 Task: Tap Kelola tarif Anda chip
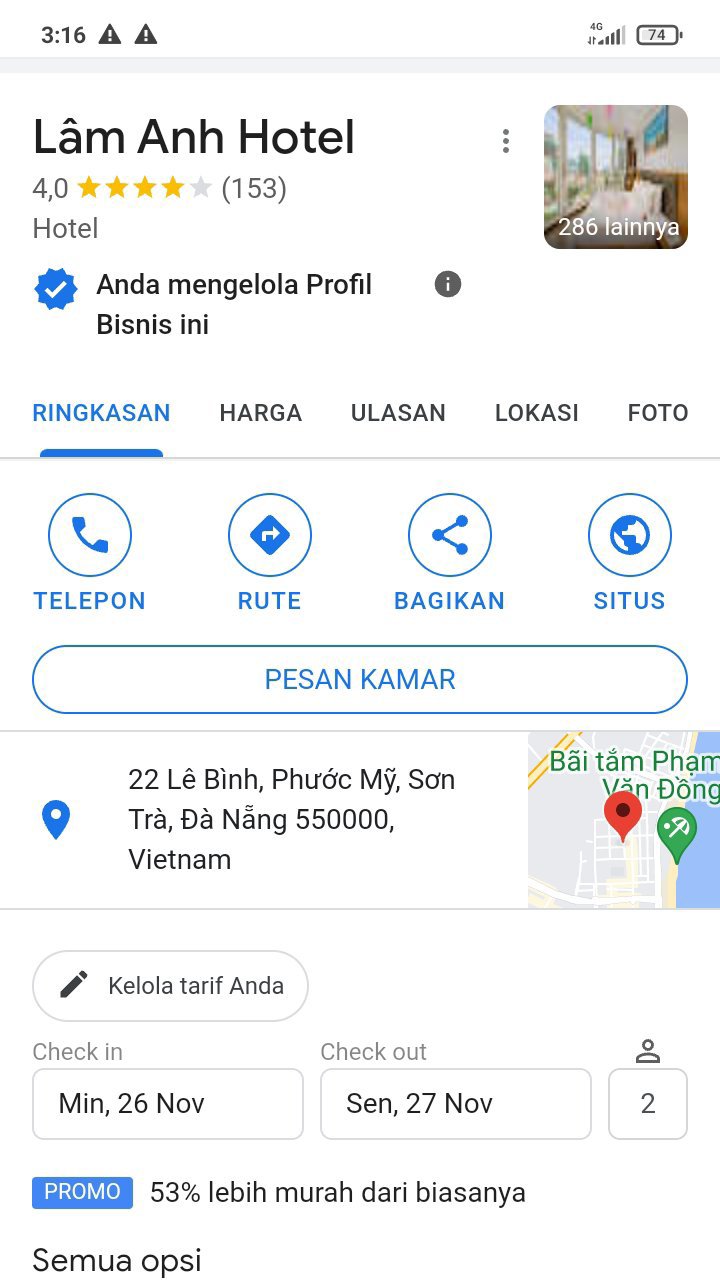(170, 986)
